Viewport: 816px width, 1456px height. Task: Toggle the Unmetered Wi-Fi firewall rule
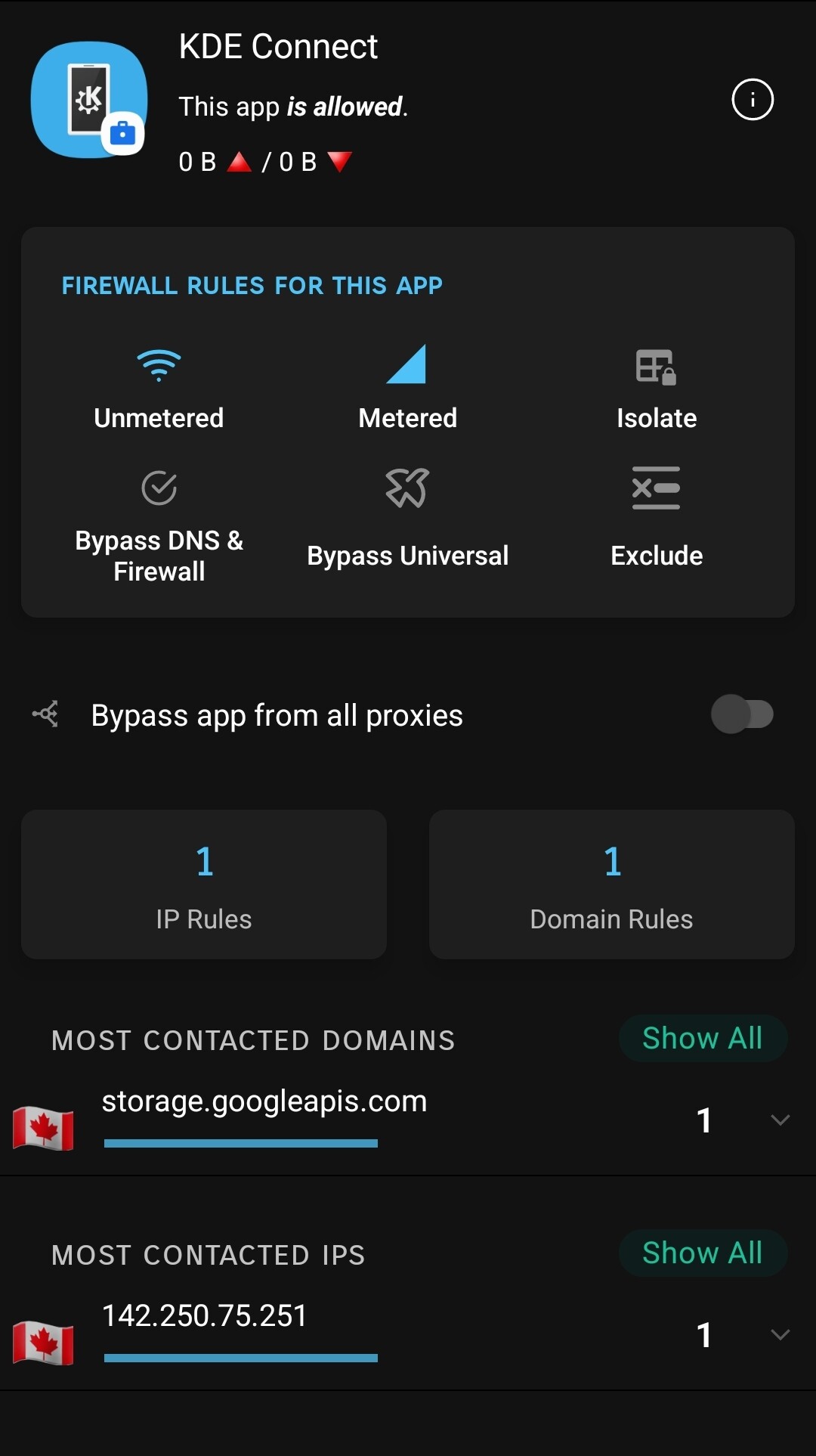point(159,387)
